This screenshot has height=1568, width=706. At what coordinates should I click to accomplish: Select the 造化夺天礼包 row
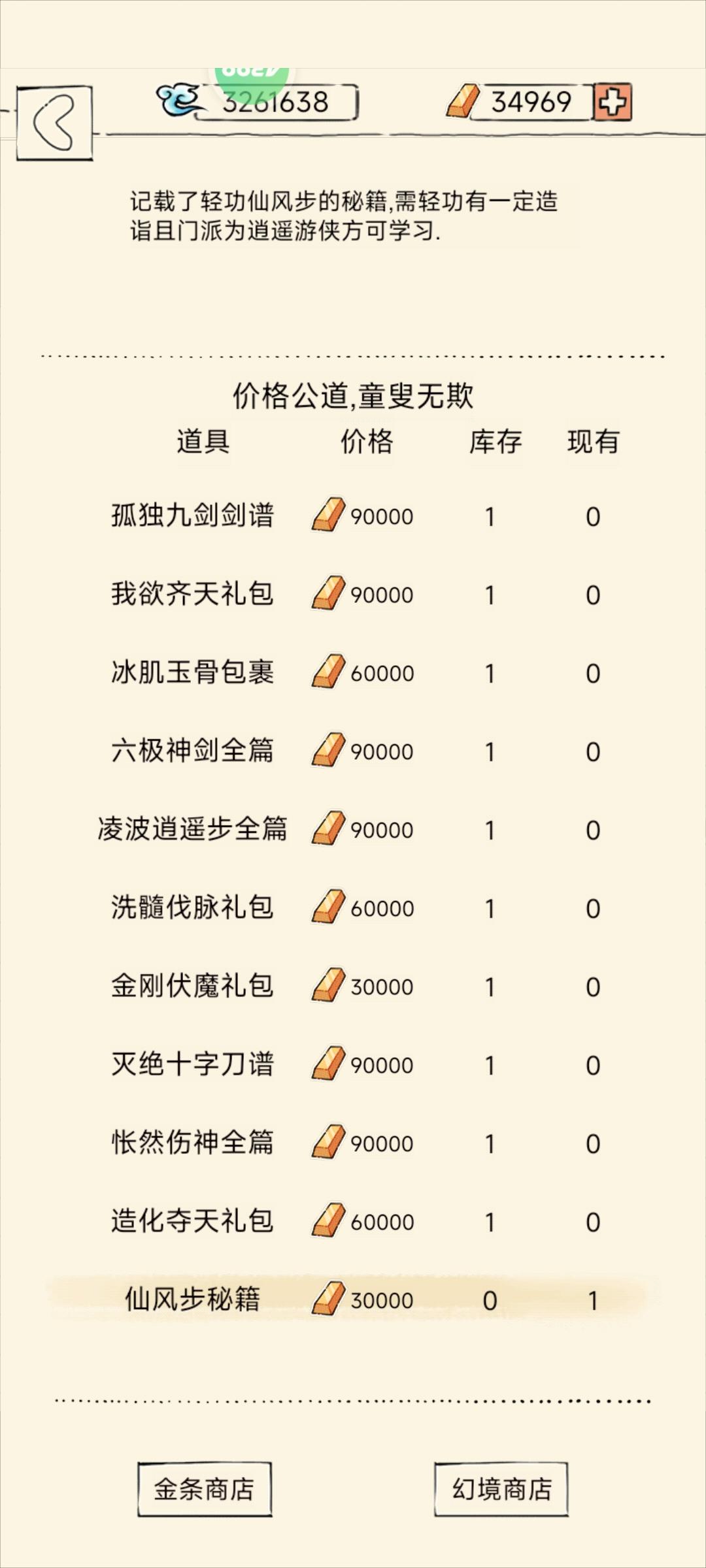(353, 1222)
